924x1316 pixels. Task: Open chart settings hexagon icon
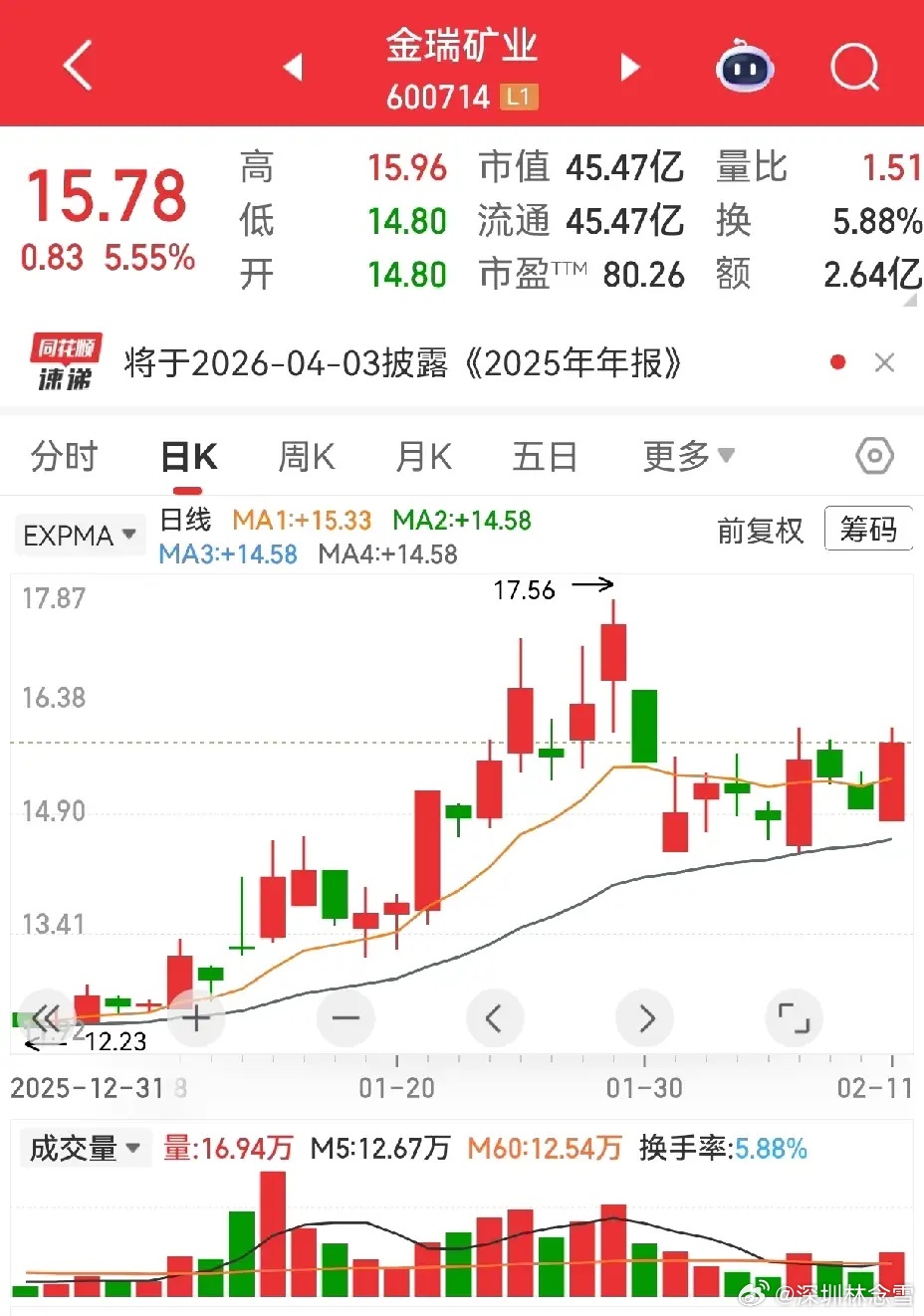tap(874, 456)
